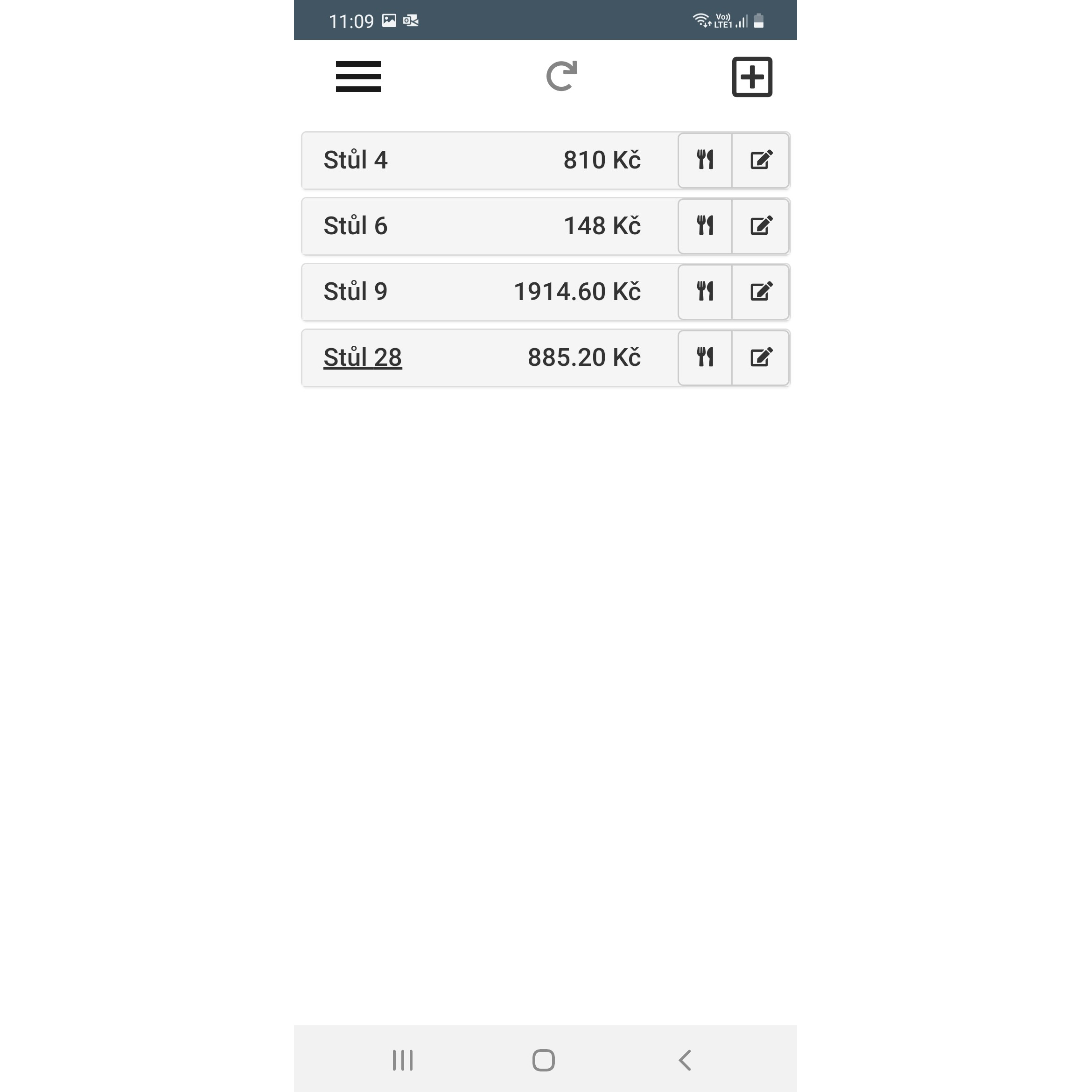Show recent apps from navigation bar
The height and width of the screenshot is (1092, 1092).
(x=402, y=1060)
